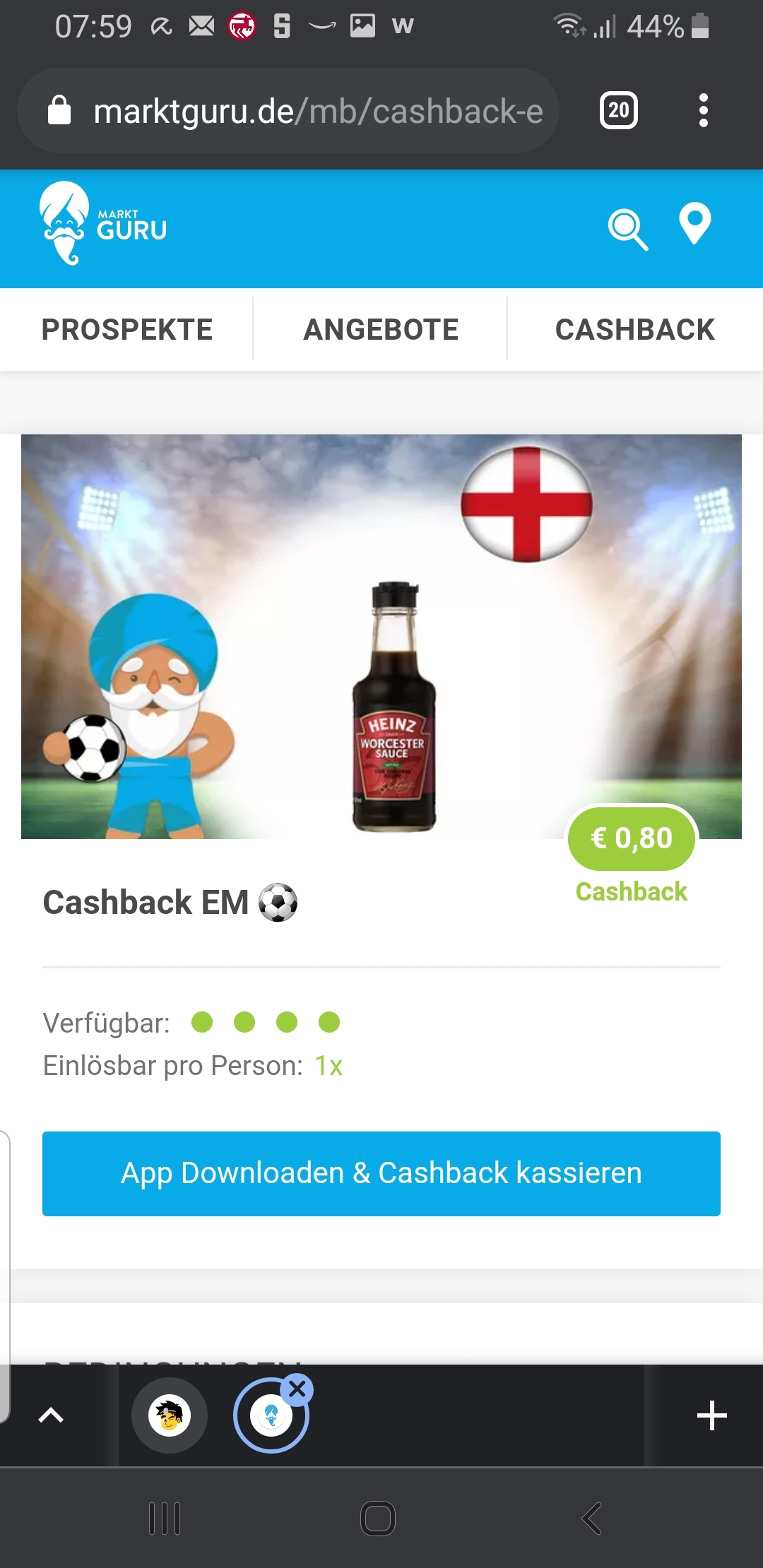Open recent apps from navigation bar
Viewport: 763px width, 1568px height.
tap(165, 1518)
